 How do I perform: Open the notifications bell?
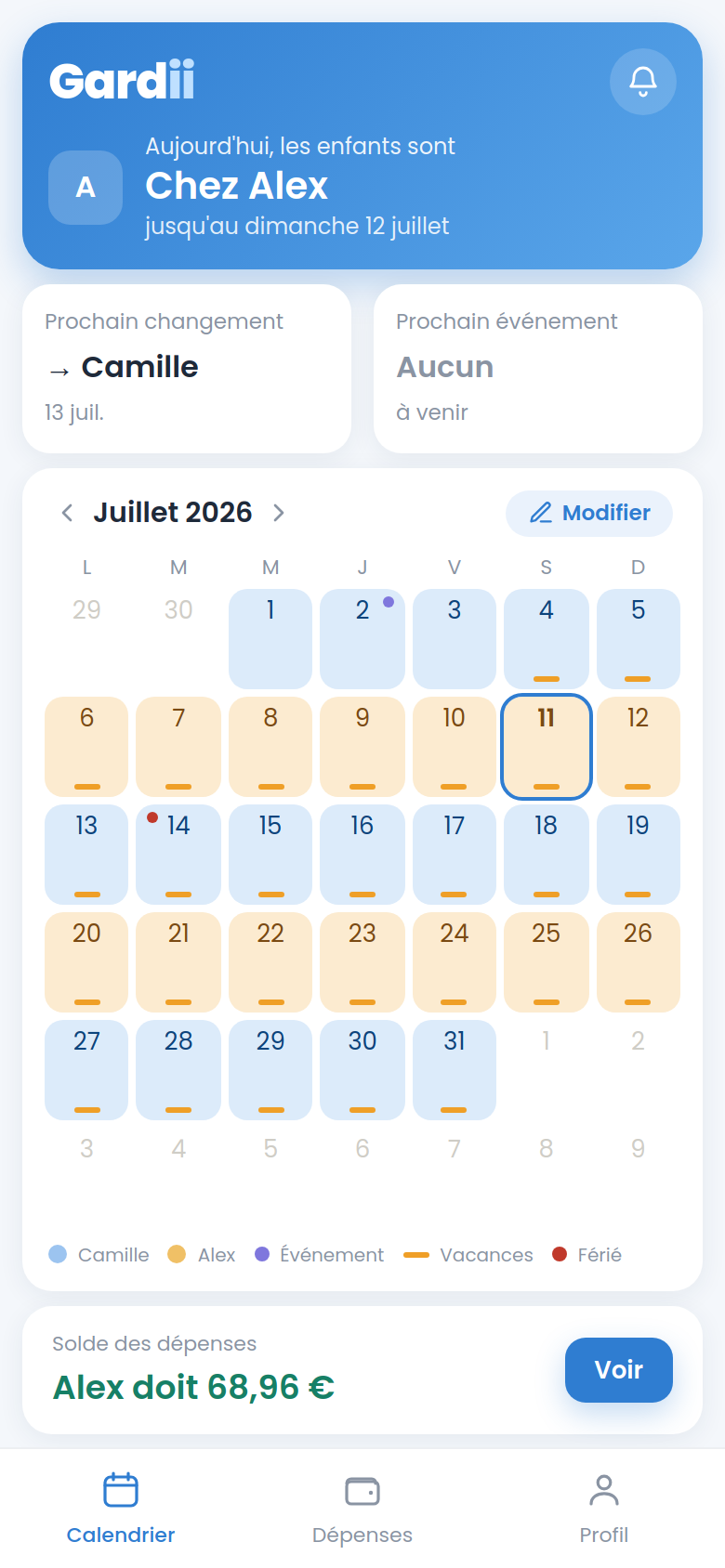(x=643, y=82)
